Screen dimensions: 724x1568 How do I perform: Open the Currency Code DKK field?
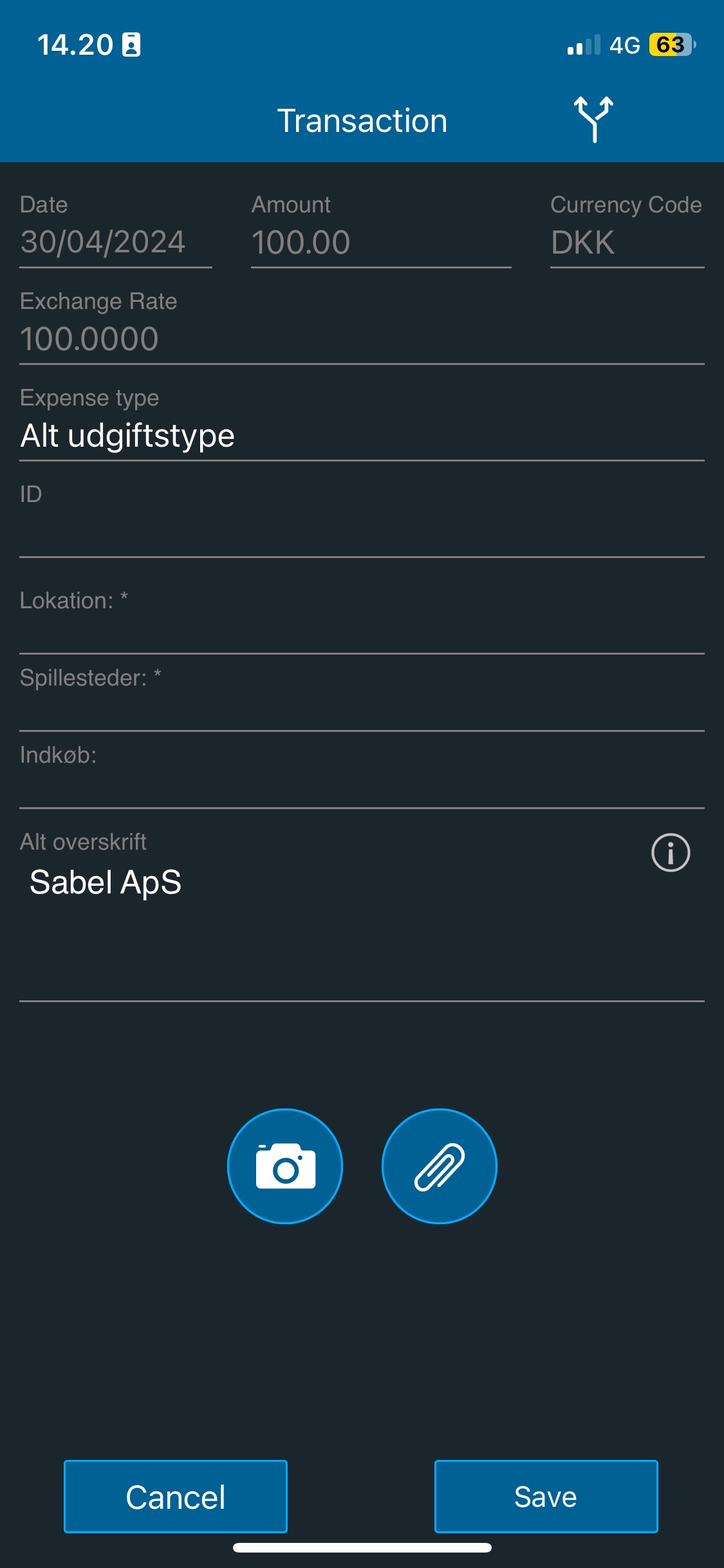(627, 230)
